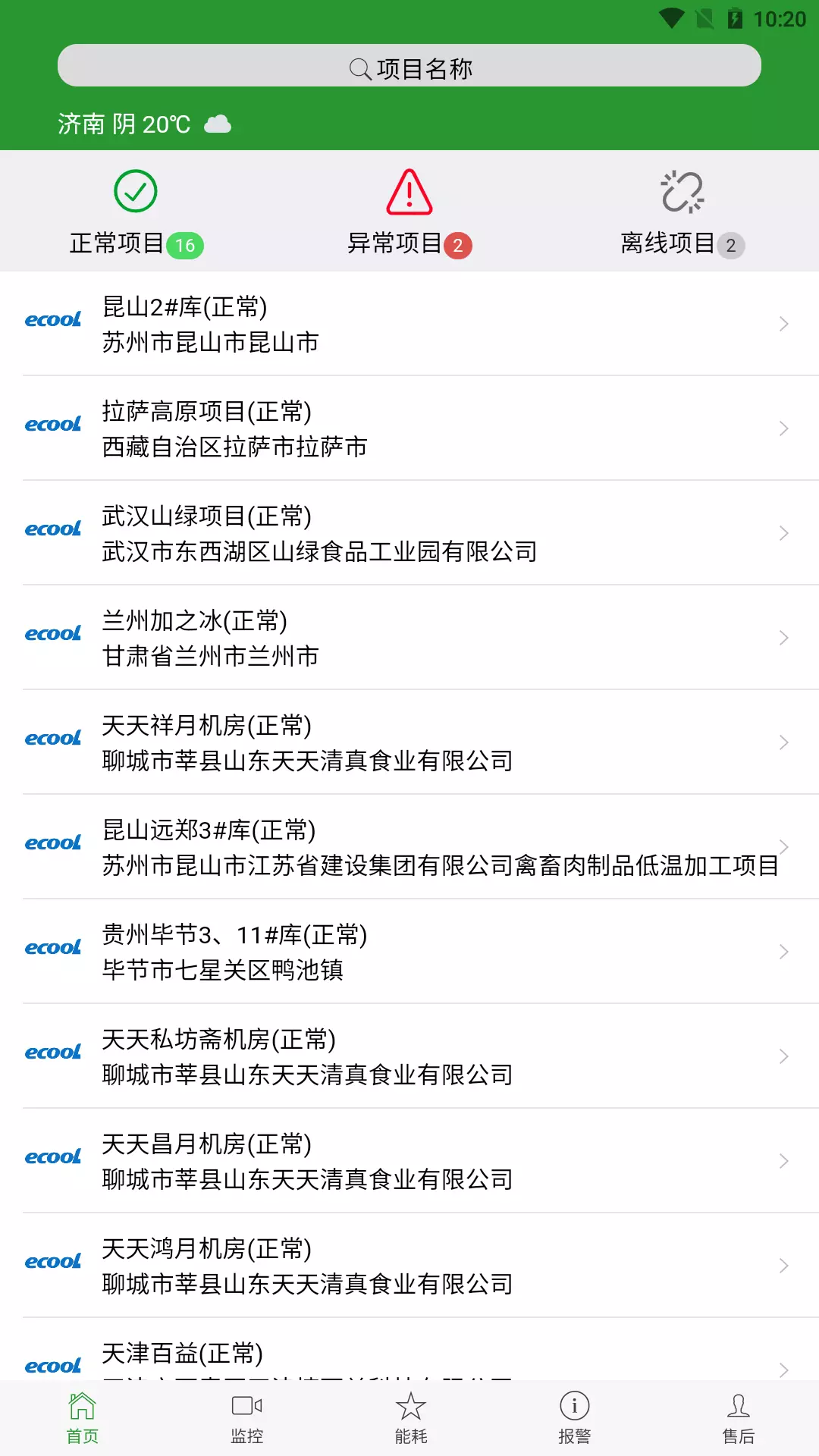The image size is (819, 1456).
Task: Open 贵州毕节3、11#库 row
Action: [x=409, y=952]
